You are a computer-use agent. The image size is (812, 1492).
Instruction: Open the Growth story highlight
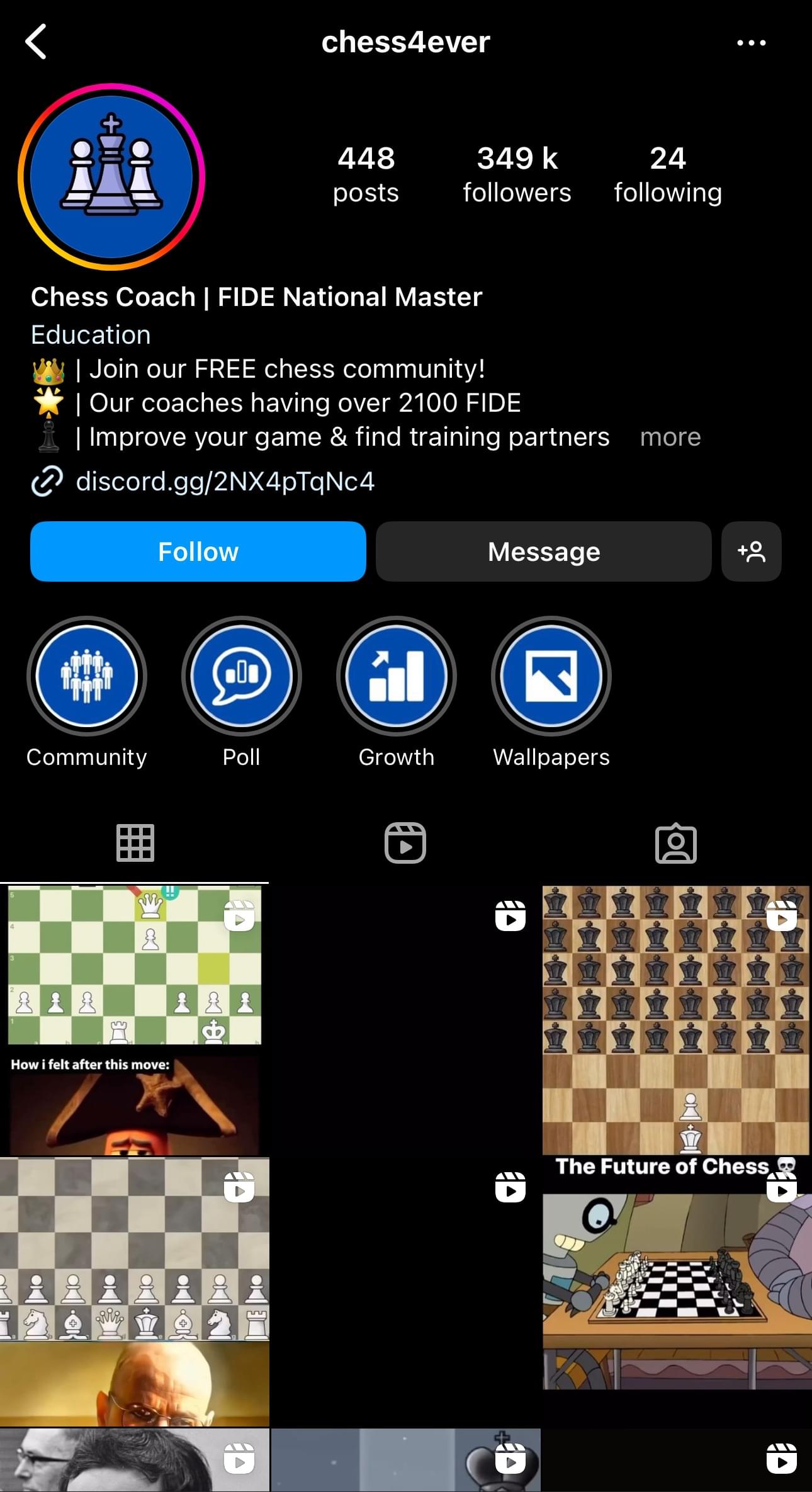pos(396,676)
